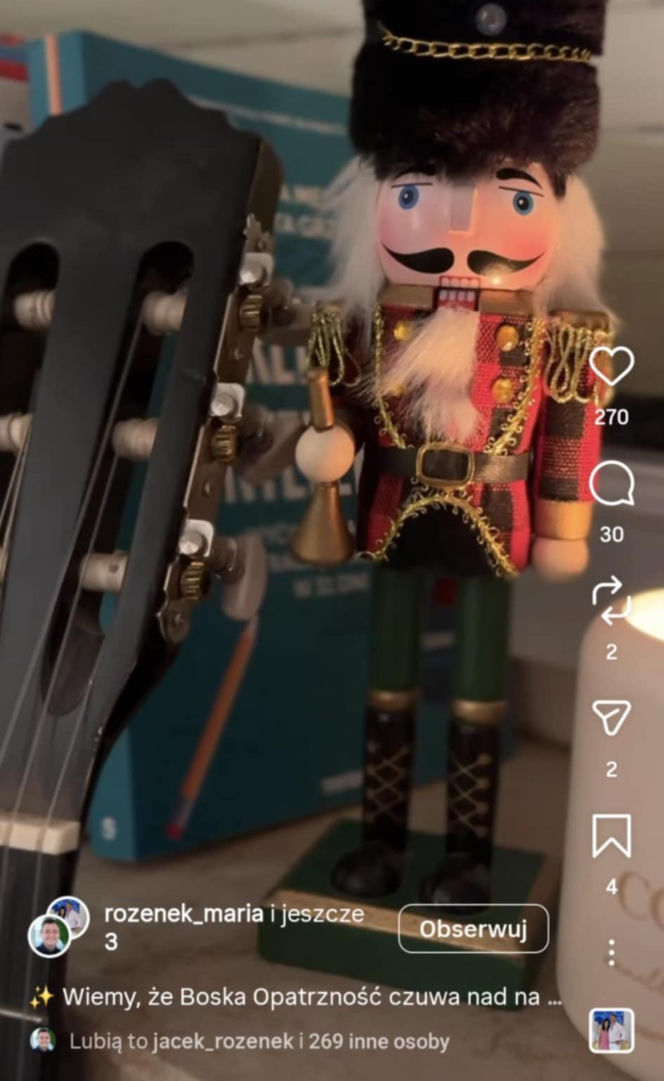
Task: Tap the Obserwuj follow button
Action: [x=473, y=928]
